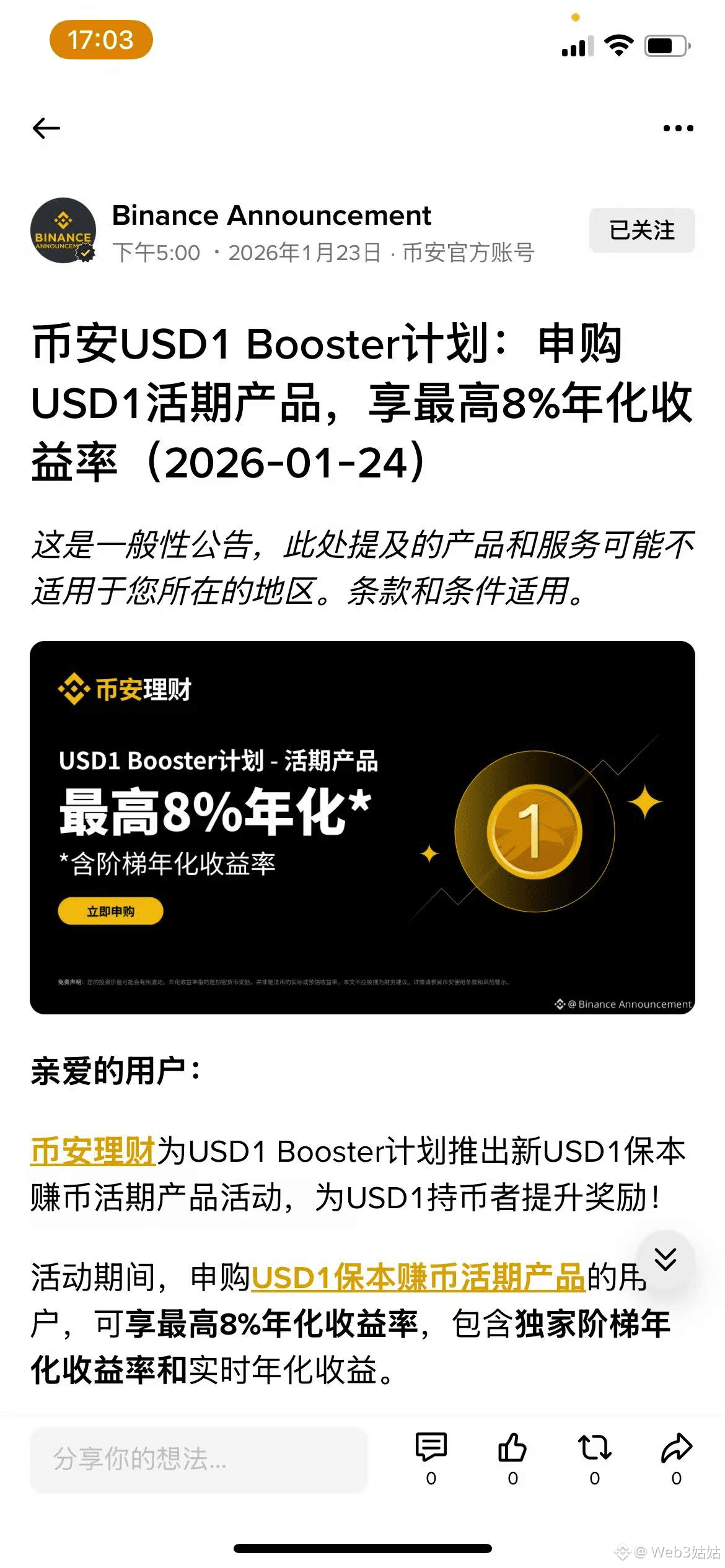Viewport: 725px width, 1568px height.
Task: Open the USD1保本赚币活期产品 link
Action: [x=418, y=1278]
